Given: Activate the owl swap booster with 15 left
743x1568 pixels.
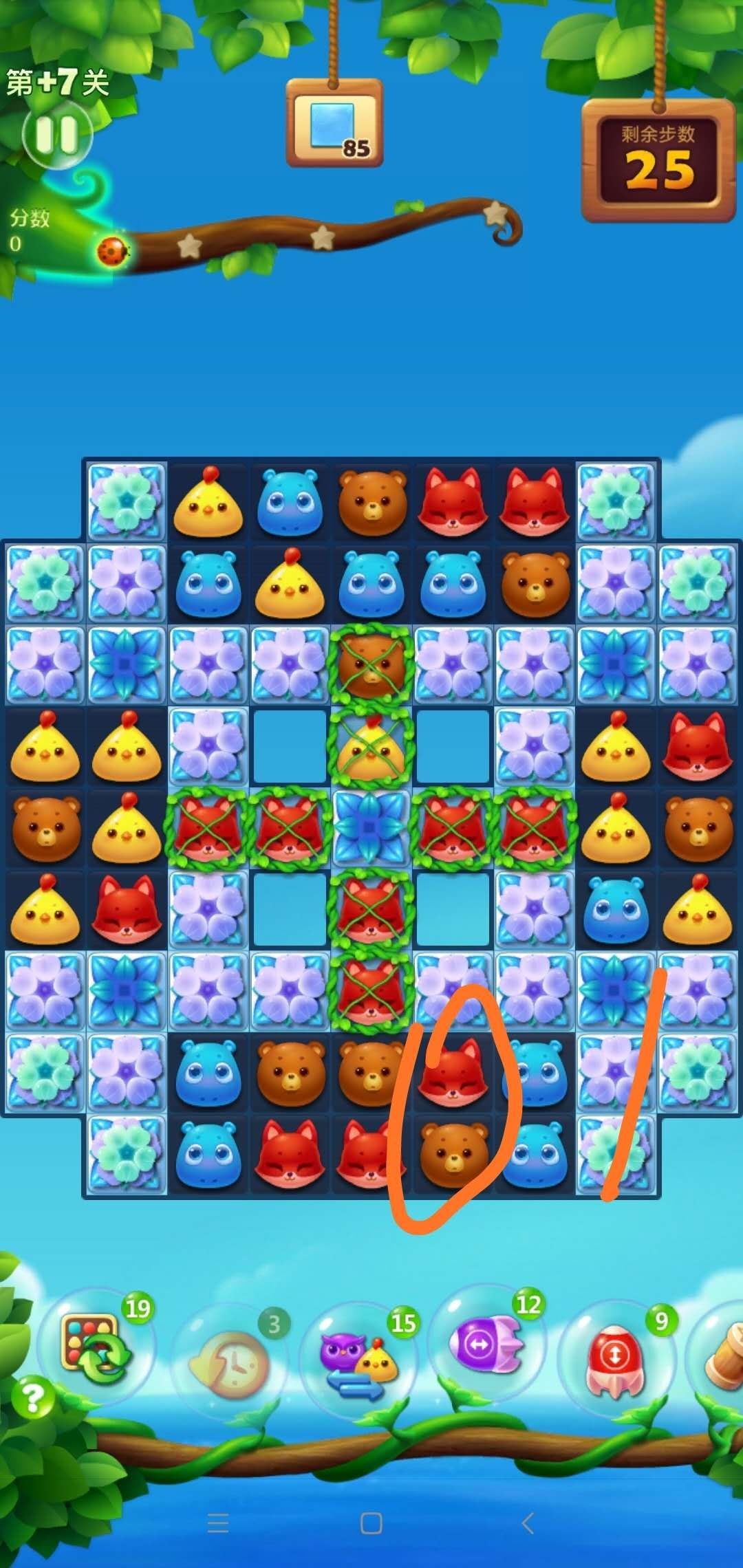Looking at the screenshot, I should pyautogui.click(x=358, y=1360).
